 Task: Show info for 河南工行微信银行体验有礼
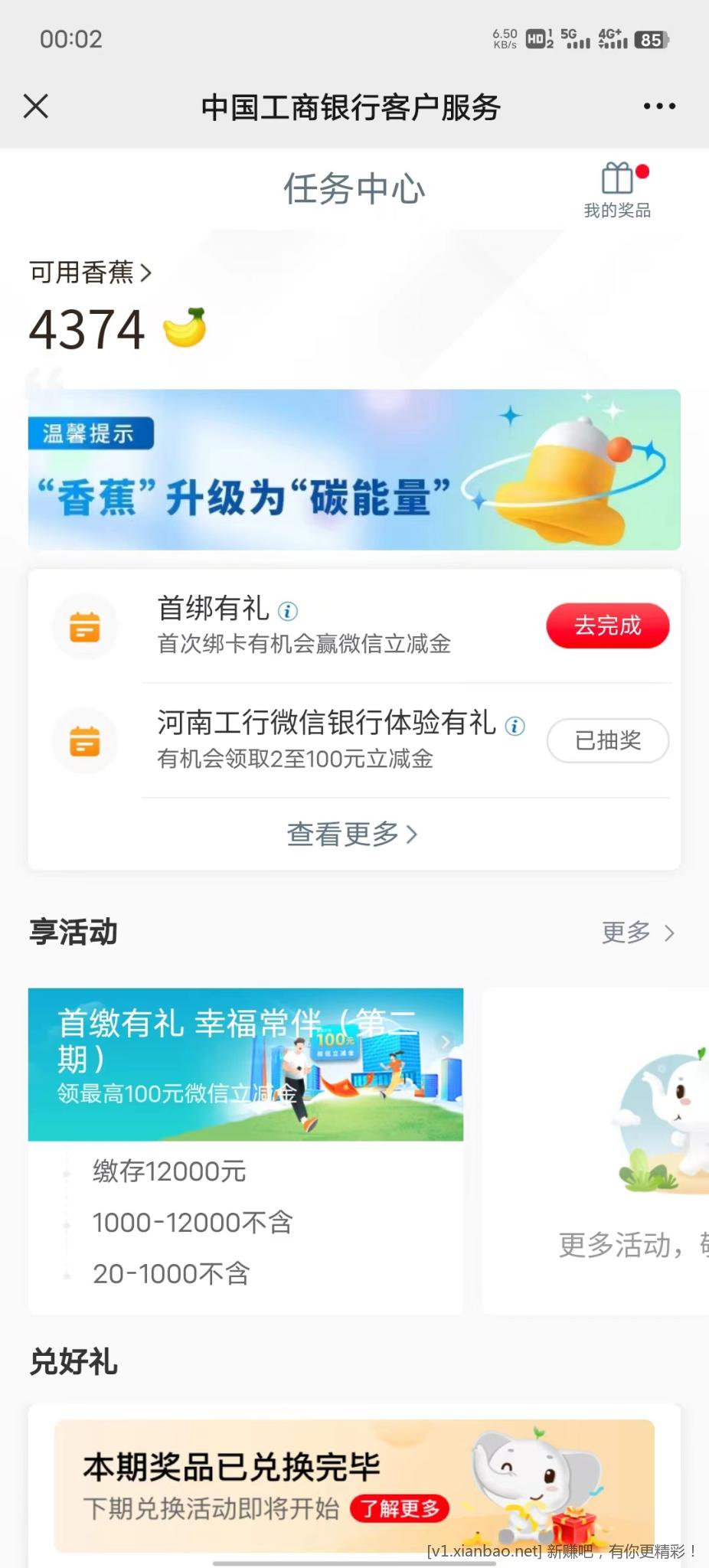(515, 726)
